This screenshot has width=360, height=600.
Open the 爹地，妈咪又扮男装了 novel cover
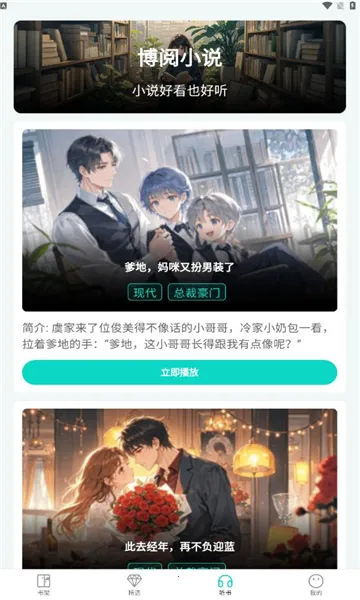coord(179,220)
